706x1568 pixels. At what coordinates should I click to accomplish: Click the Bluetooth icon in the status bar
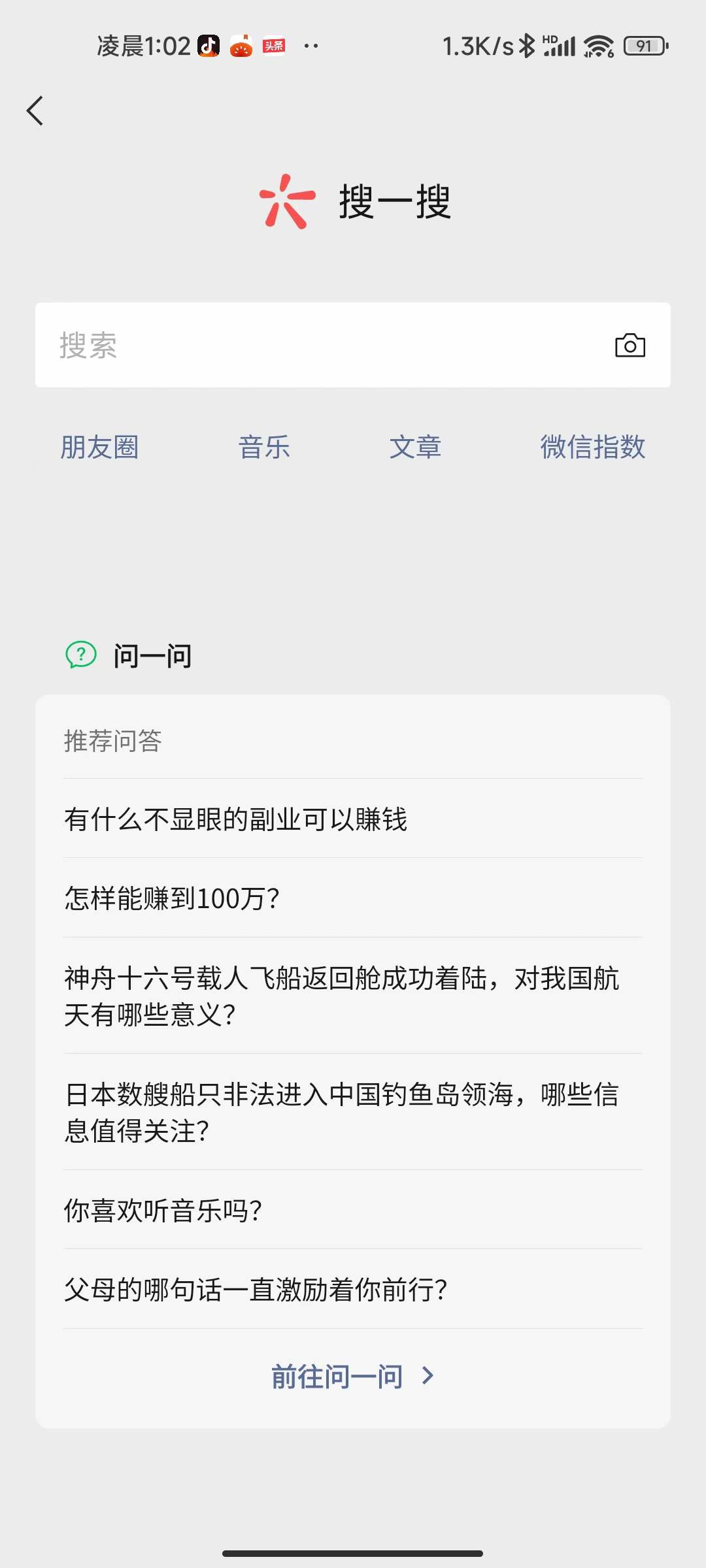click(x=526, y=46)
